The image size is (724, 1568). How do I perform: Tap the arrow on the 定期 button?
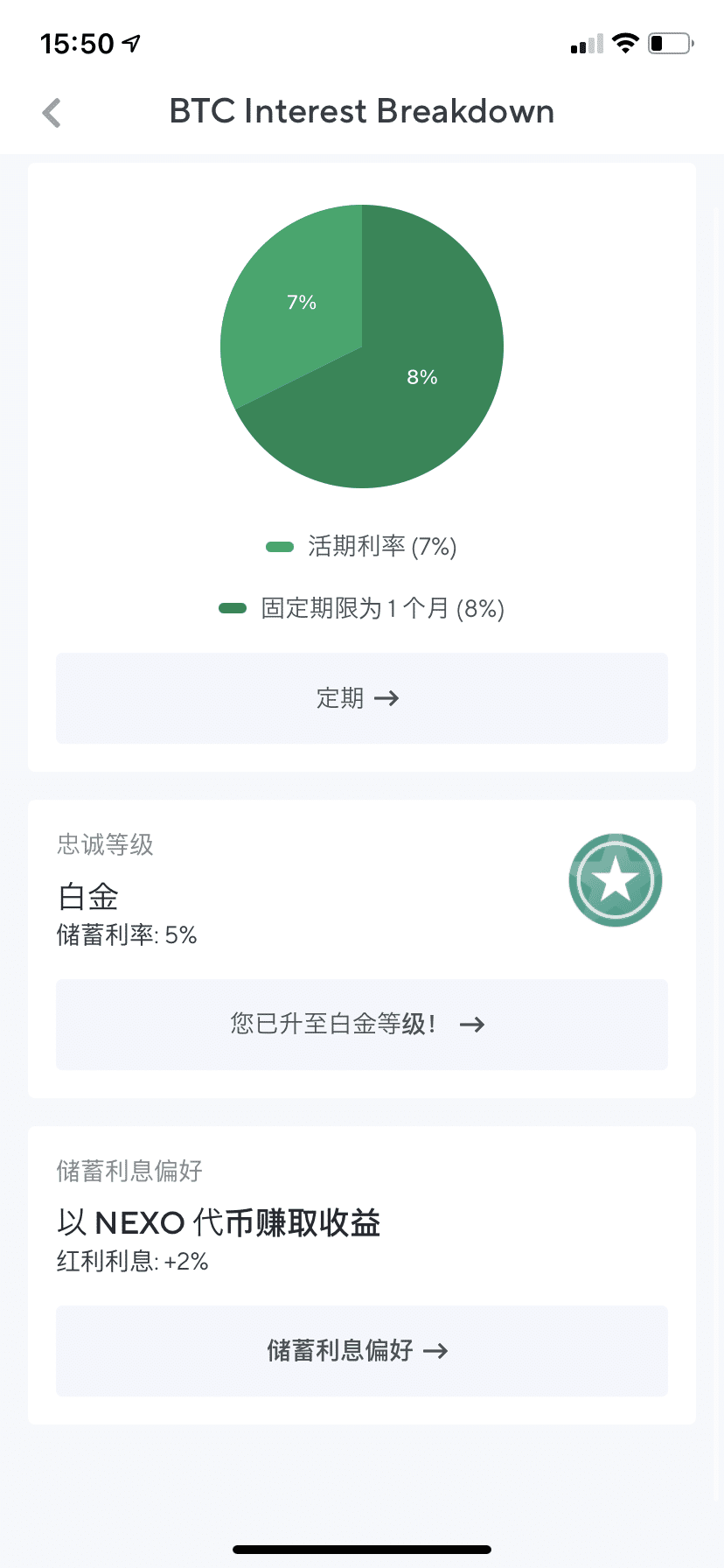click(x=389, y=698)
